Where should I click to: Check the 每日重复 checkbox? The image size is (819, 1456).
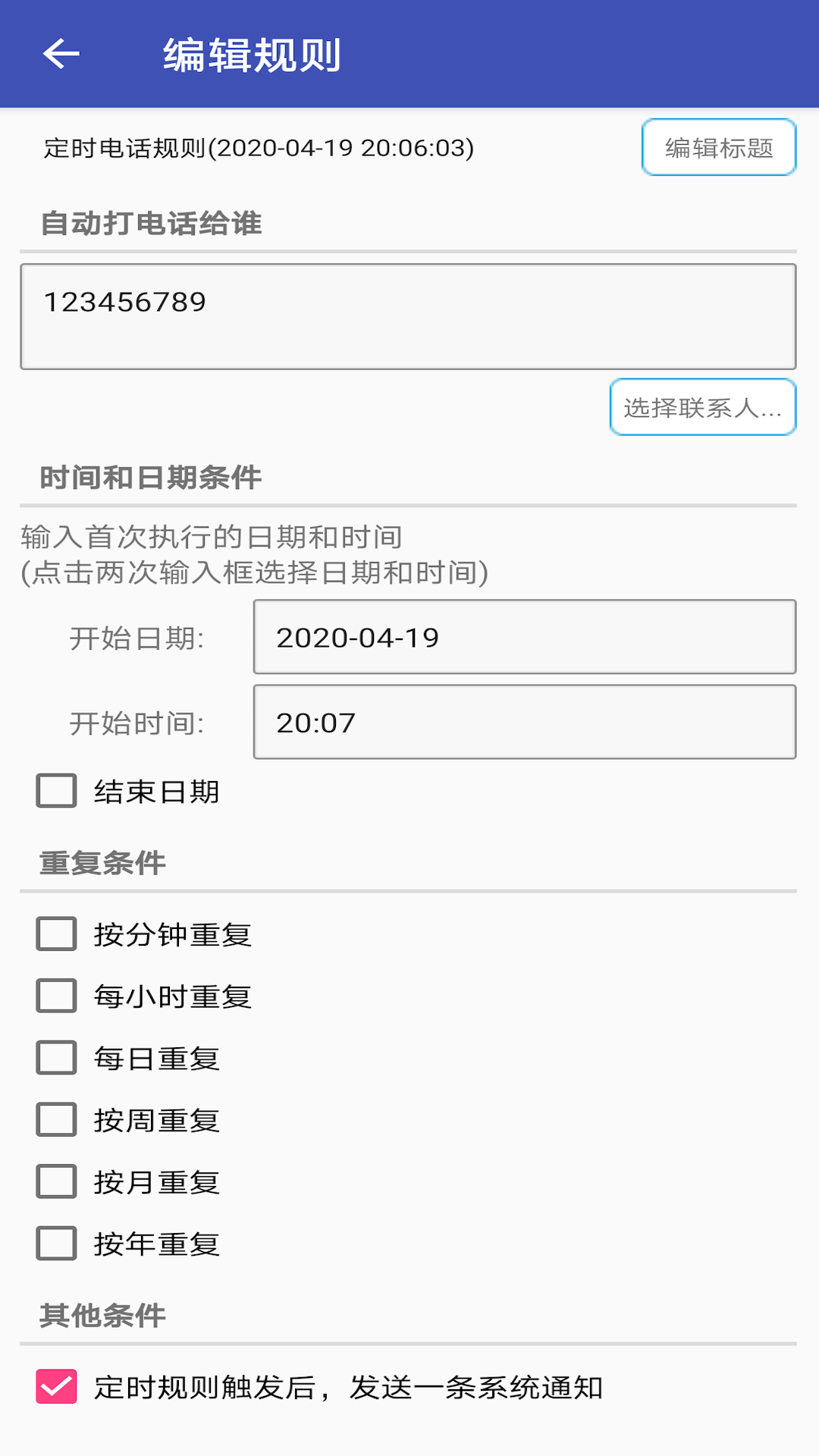click(55, 1059)
